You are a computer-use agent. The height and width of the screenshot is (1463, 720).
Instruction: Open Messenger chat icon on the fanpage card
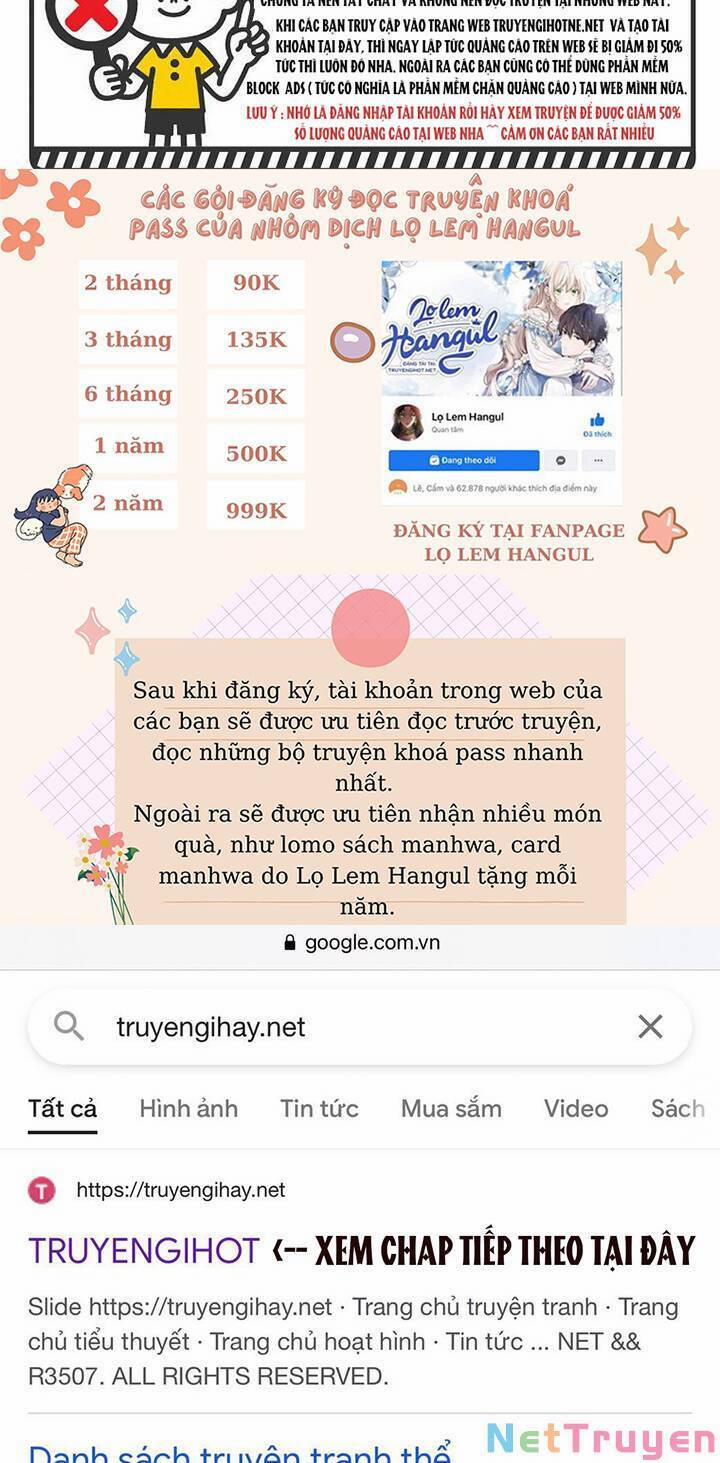(559, 460)
